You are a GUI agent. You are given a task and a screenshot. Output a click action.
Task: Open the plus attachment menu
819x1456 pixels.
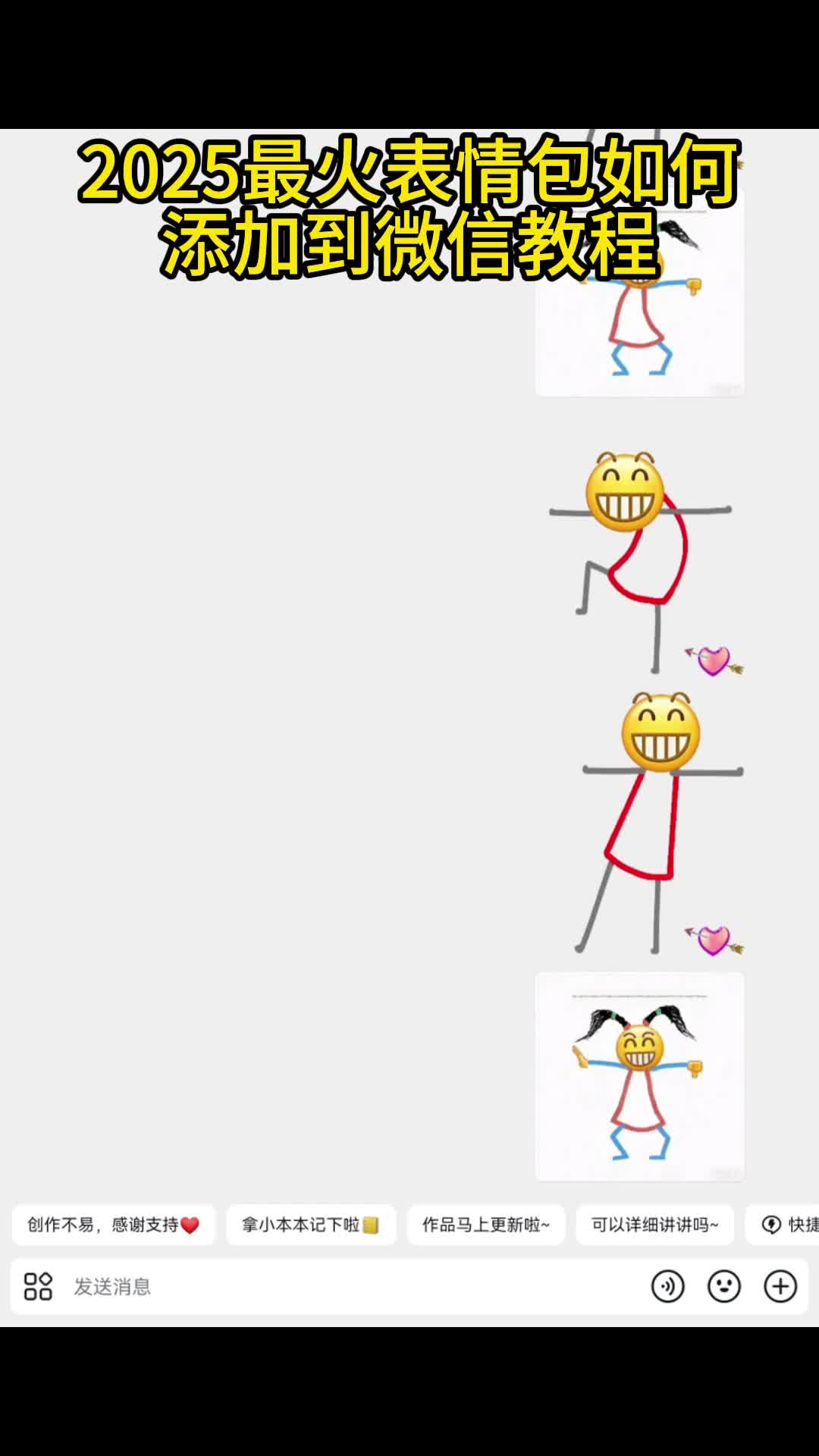(x=780, y=1286)
